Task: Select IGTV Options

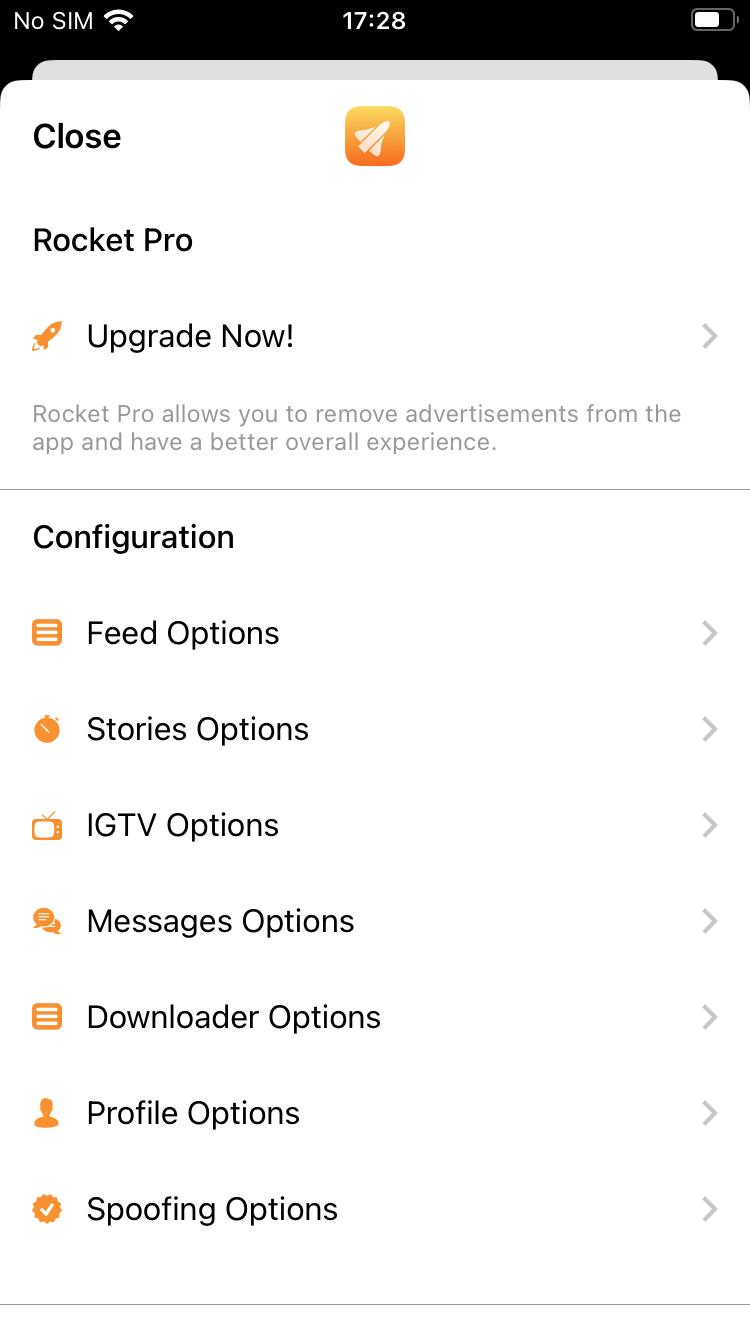Action: coord(375,825)
